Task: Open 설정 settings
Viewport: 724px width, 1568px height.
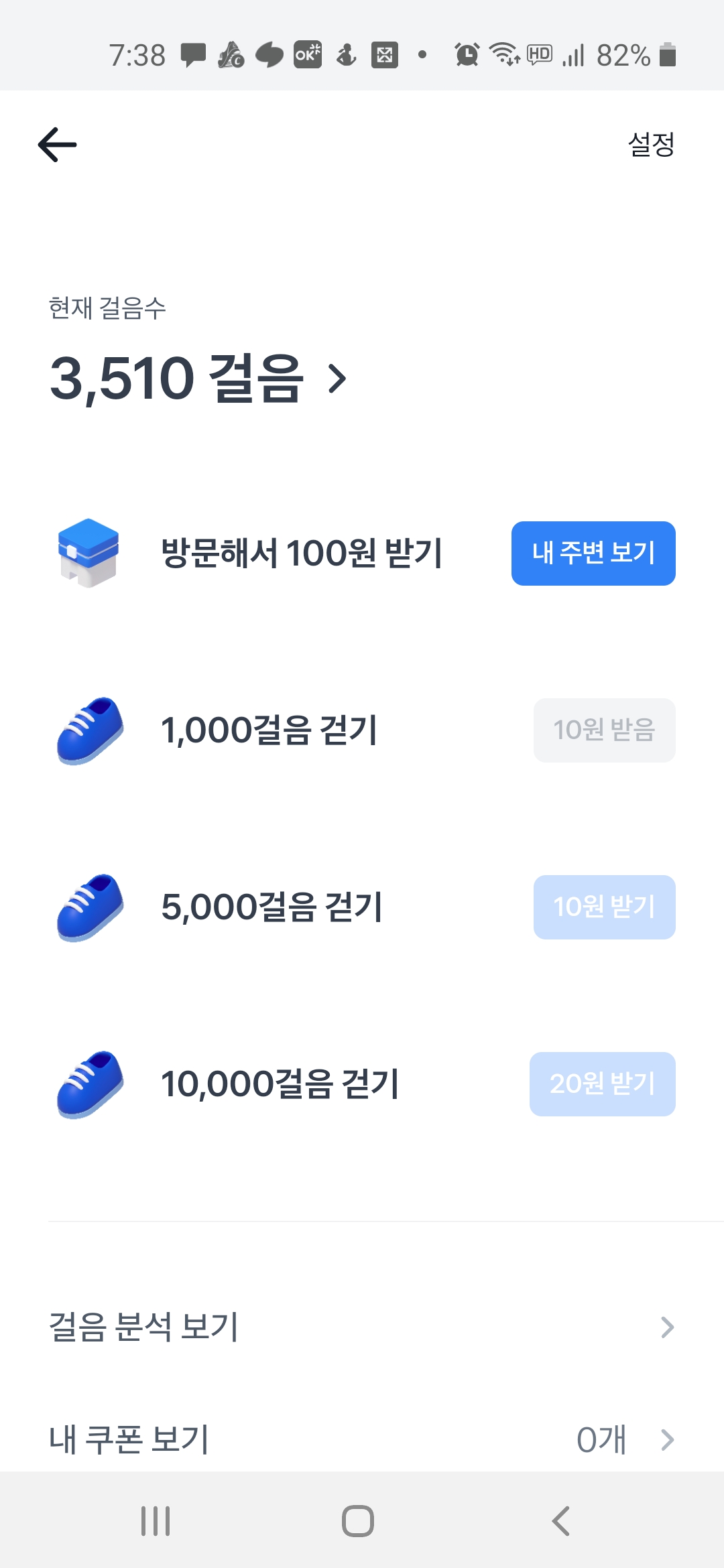Action: (650, 145)
